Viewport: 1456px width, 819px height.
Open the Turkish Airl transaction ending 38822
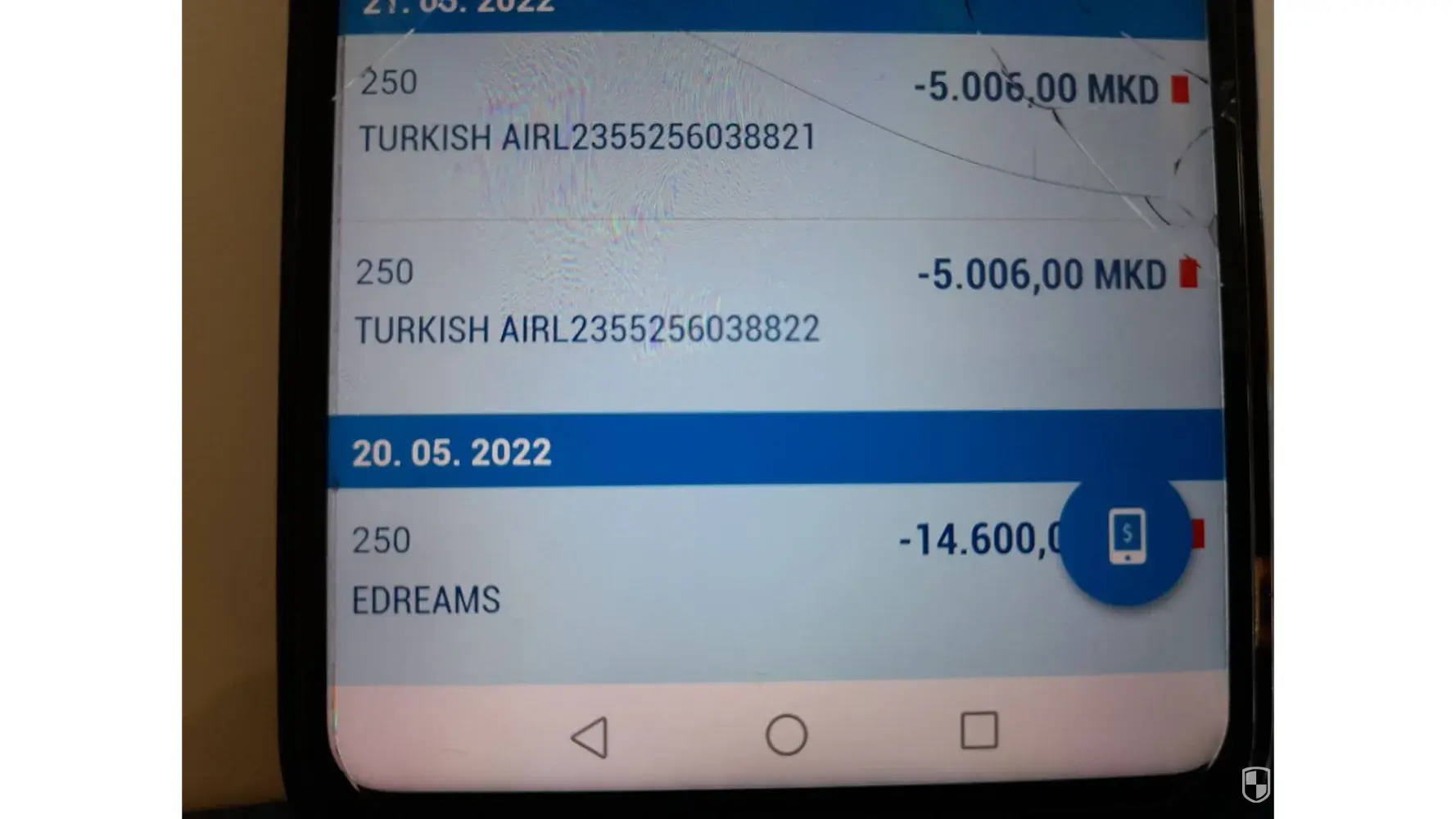(586, 329)
